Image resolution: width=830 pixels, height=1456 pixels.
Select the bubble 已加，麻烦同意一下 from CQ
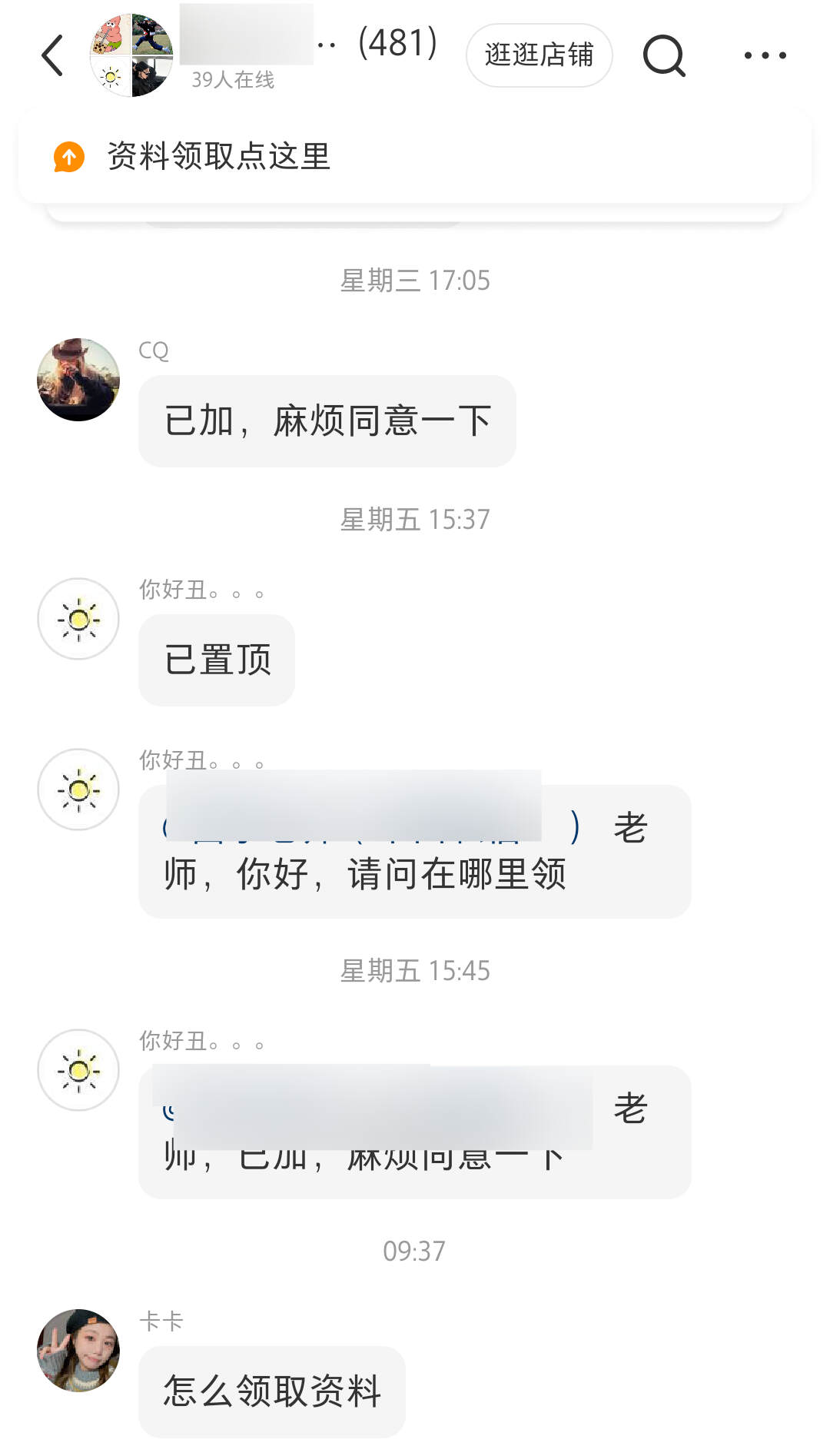click(327, 421)
